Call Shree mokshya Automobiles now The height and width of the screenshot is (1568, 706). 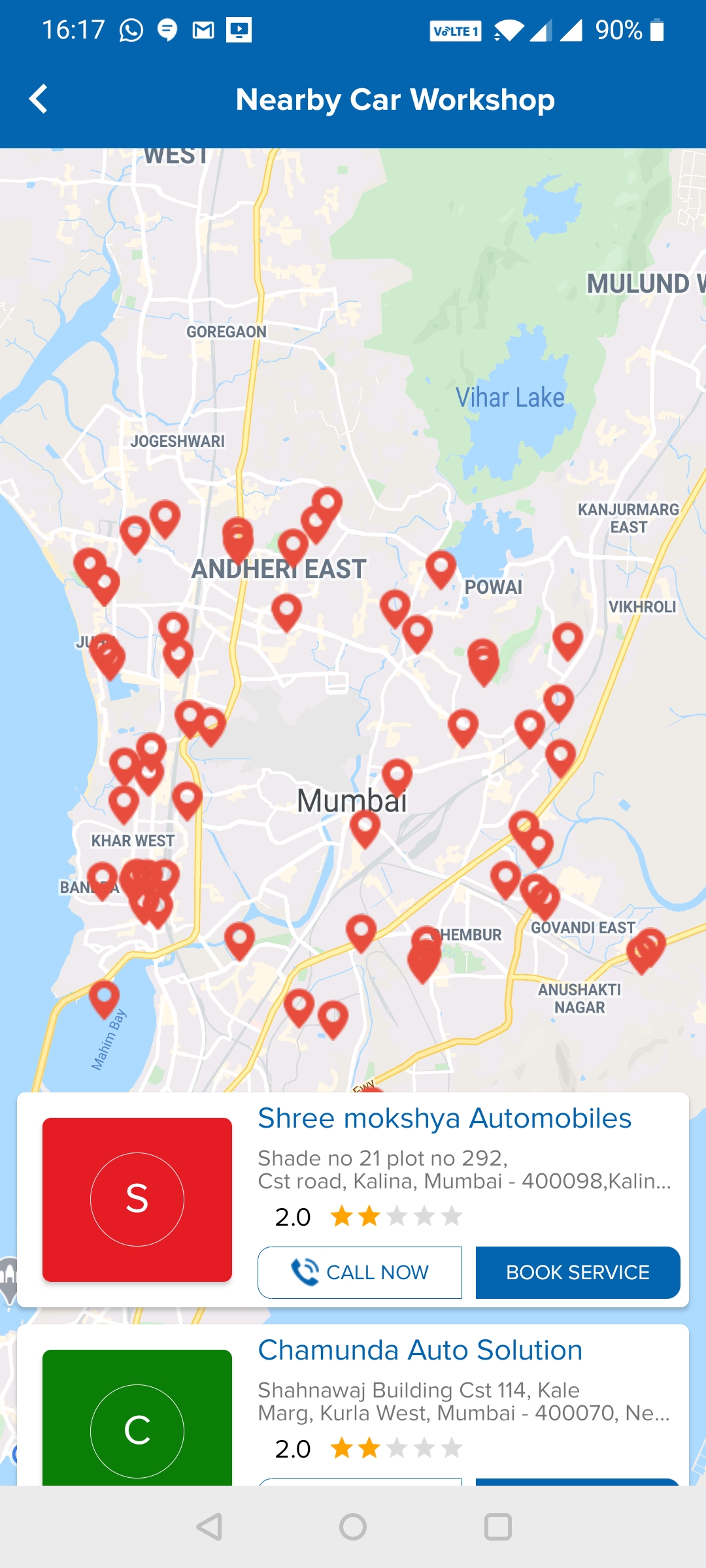click(360, 1272)
